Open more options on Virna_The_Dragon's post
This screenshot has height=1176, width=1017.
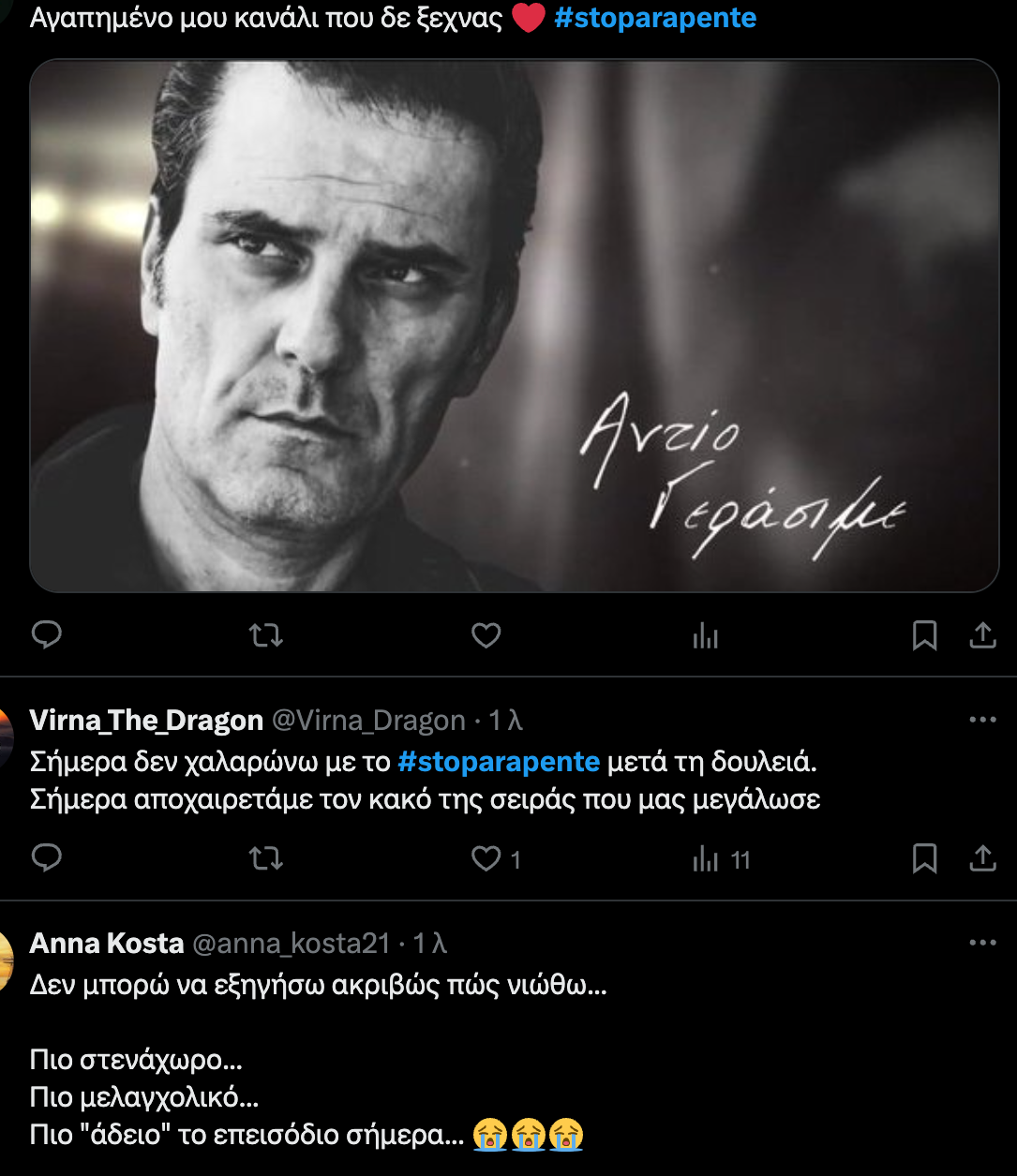pyautogui.click(x=982, y=720)
